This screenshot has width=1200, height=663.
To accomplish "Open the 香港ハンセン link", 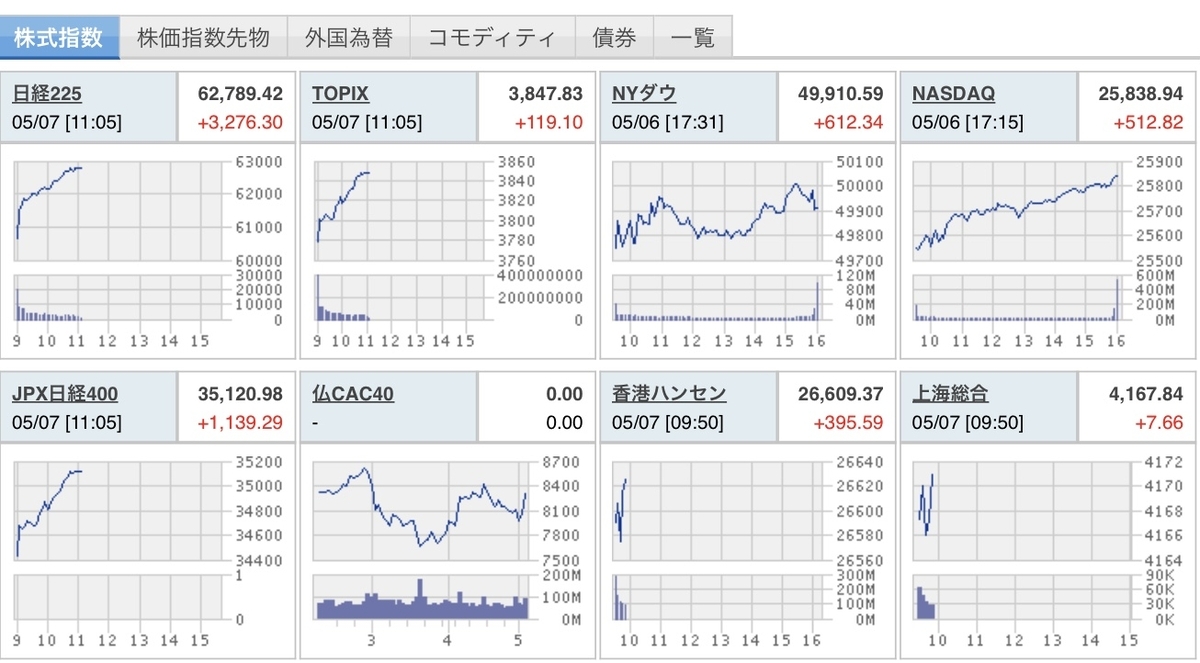I will [669, 393].
